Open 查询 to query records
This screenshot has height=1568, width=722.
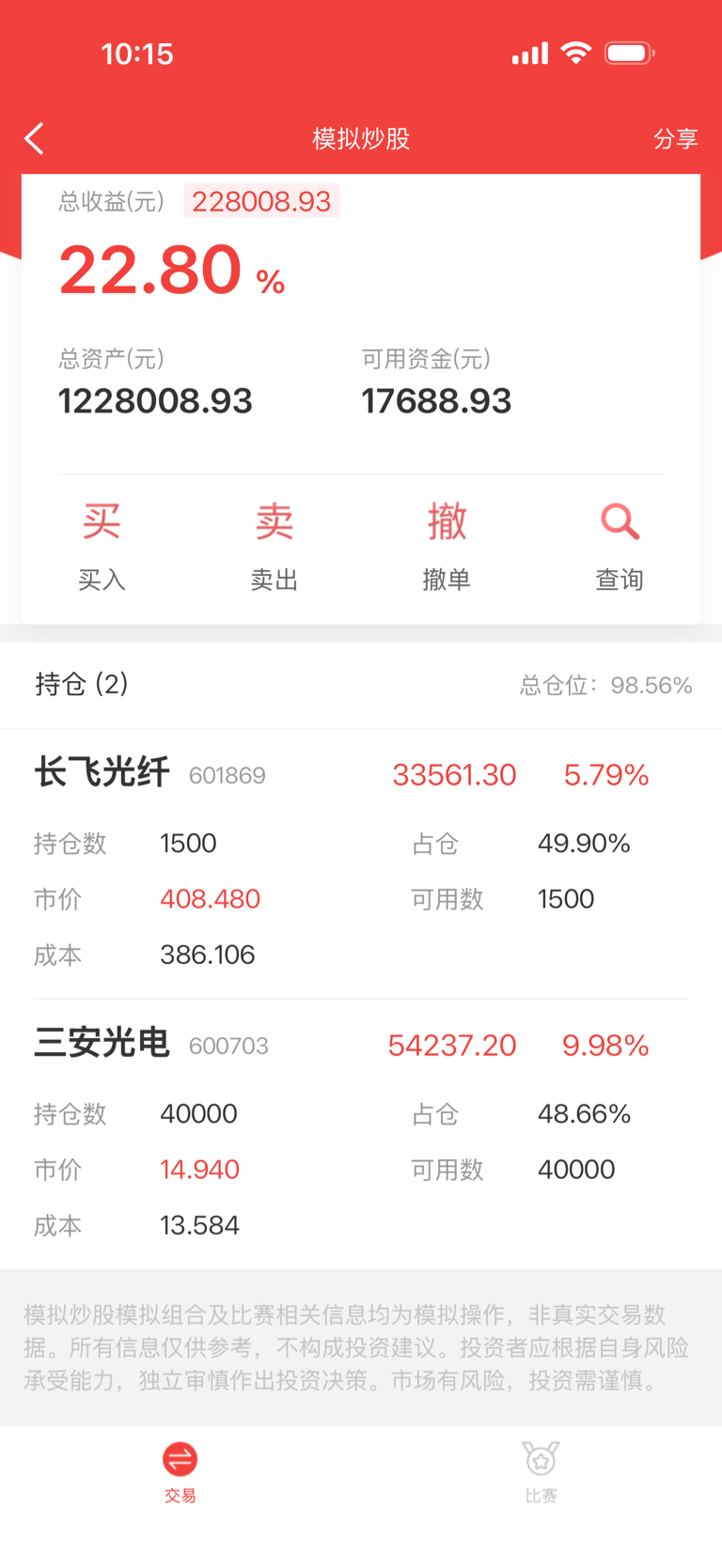click(620, 546)
